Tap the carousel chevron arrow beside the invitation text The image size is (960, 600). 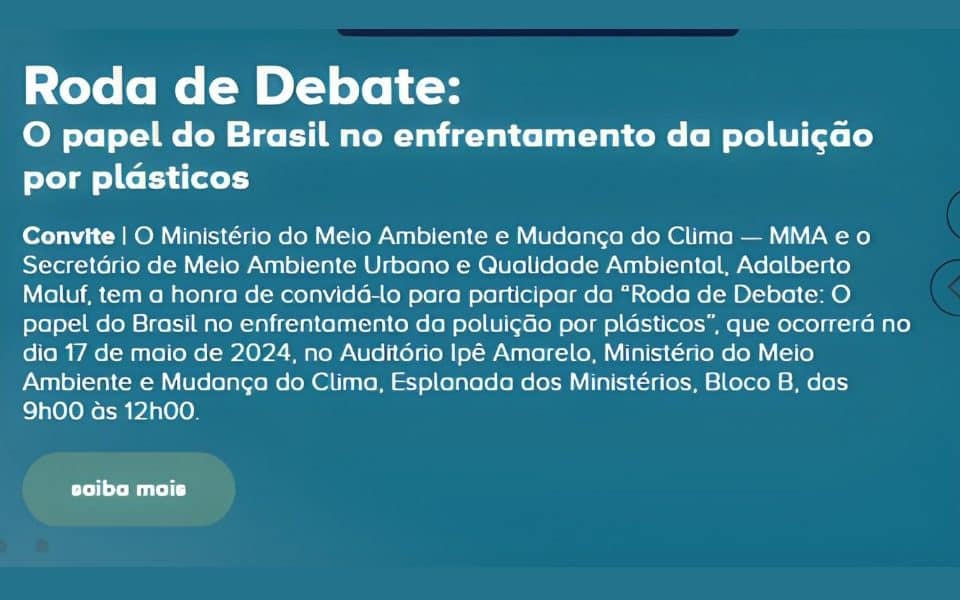[951, 286]
